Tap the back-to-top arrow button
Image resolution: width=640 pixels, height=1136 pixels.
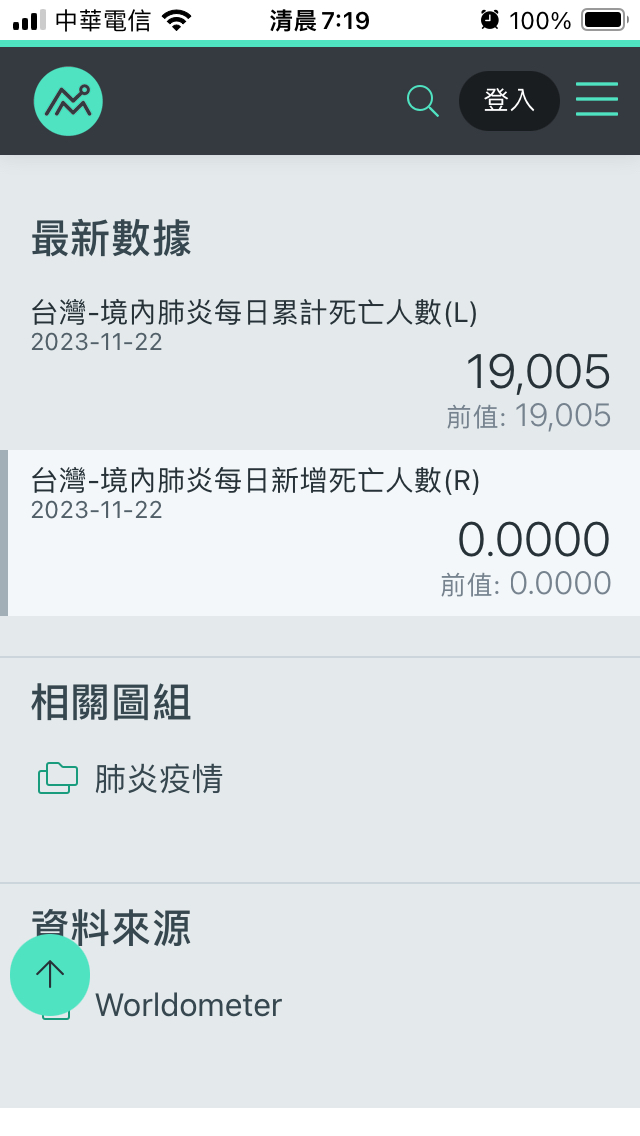50,975
